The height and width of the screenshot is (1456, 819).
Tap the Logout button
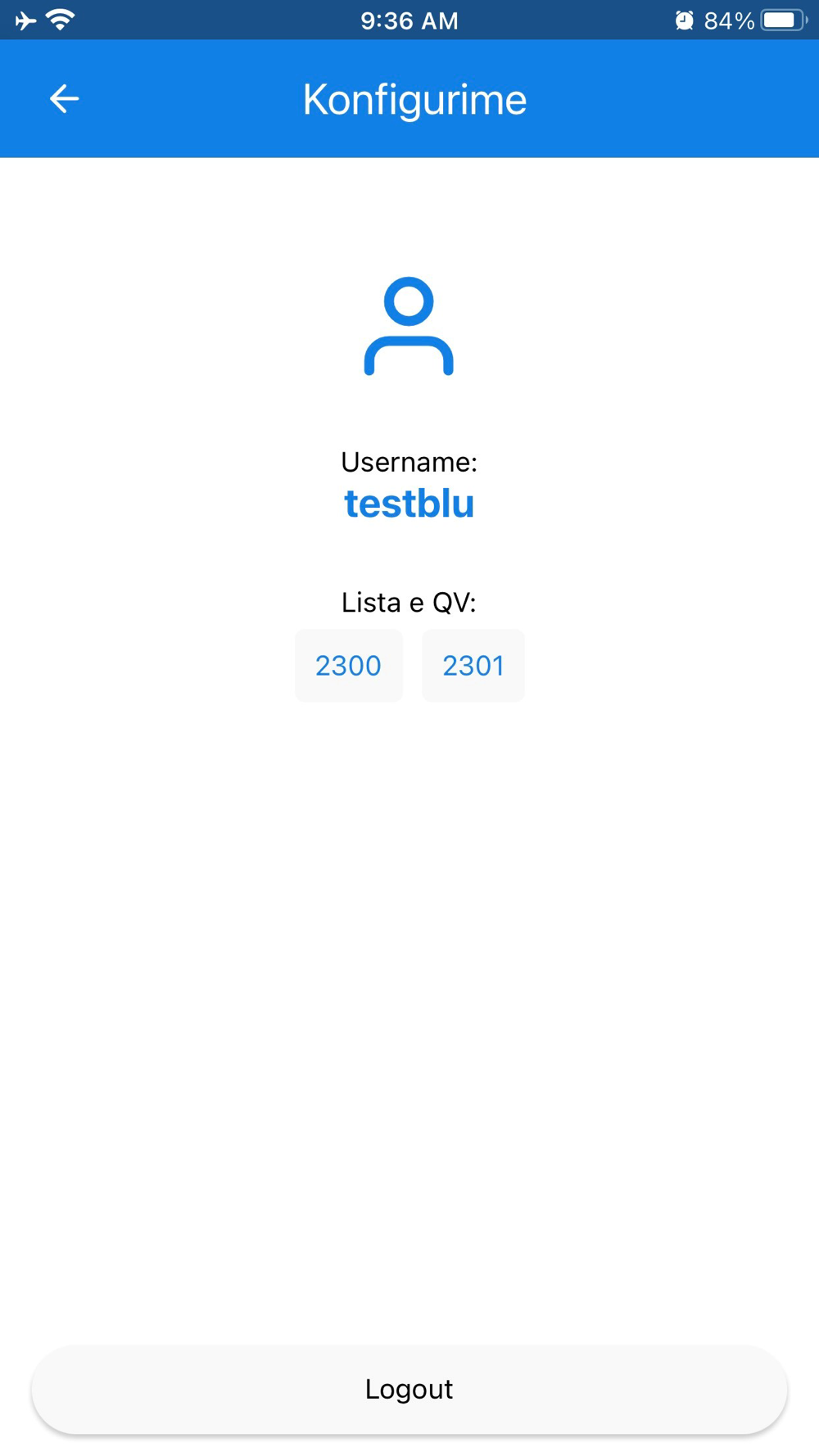click(409, 1389)
